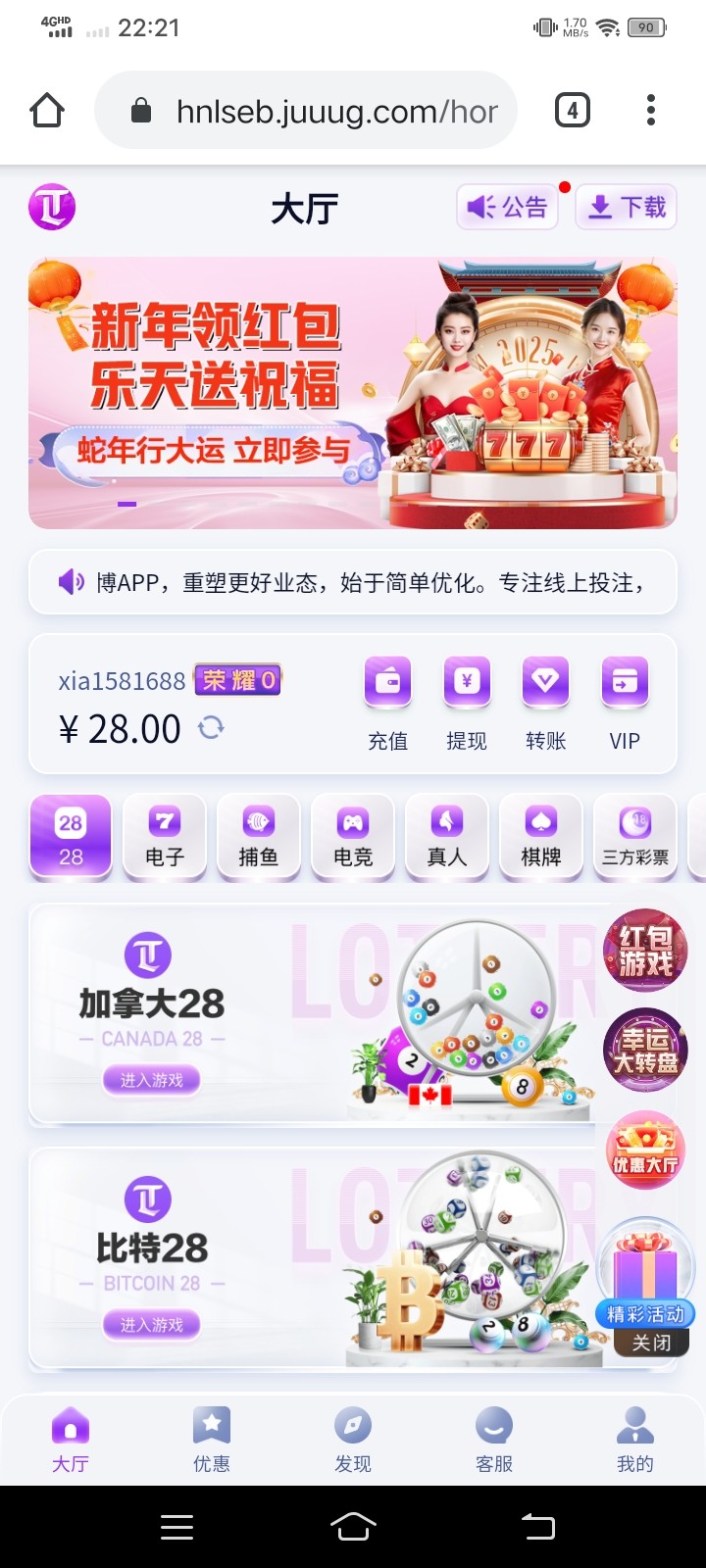Refresh the account balance
Screen dimensions: 706x1568
click(x=211, y=728)
